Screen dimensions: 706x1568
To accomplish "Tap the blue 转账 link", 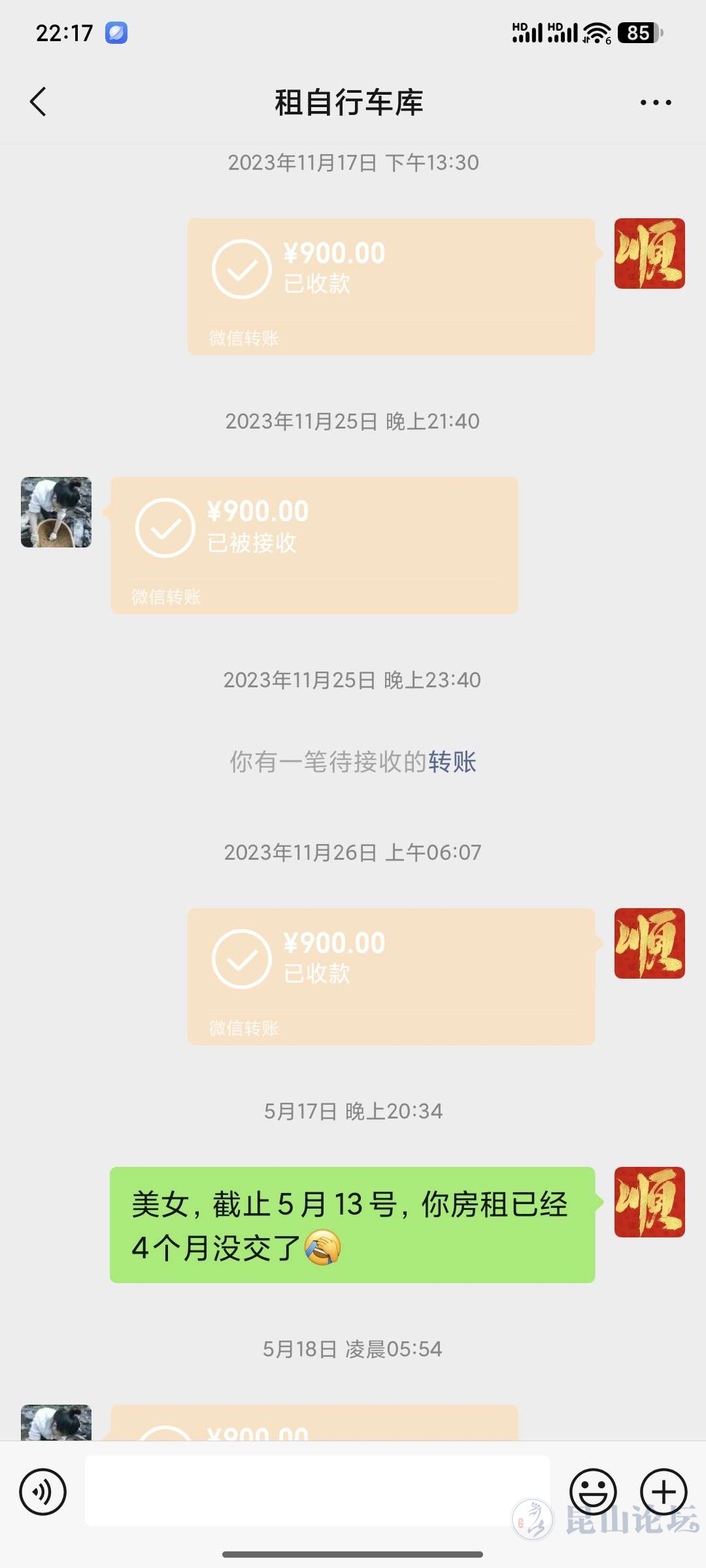I will pos(452,762).
